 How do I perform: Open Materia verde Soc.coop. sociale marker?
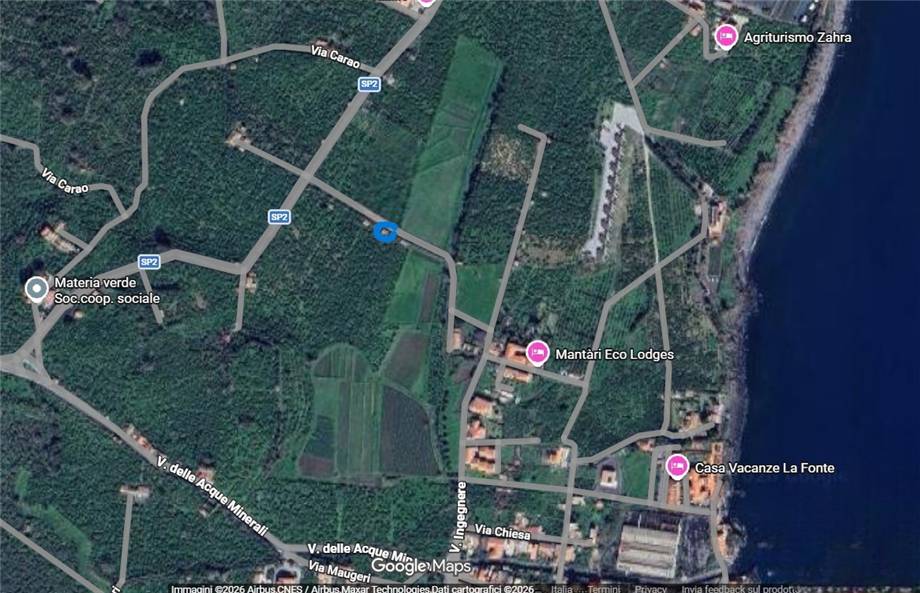point(37,289)
